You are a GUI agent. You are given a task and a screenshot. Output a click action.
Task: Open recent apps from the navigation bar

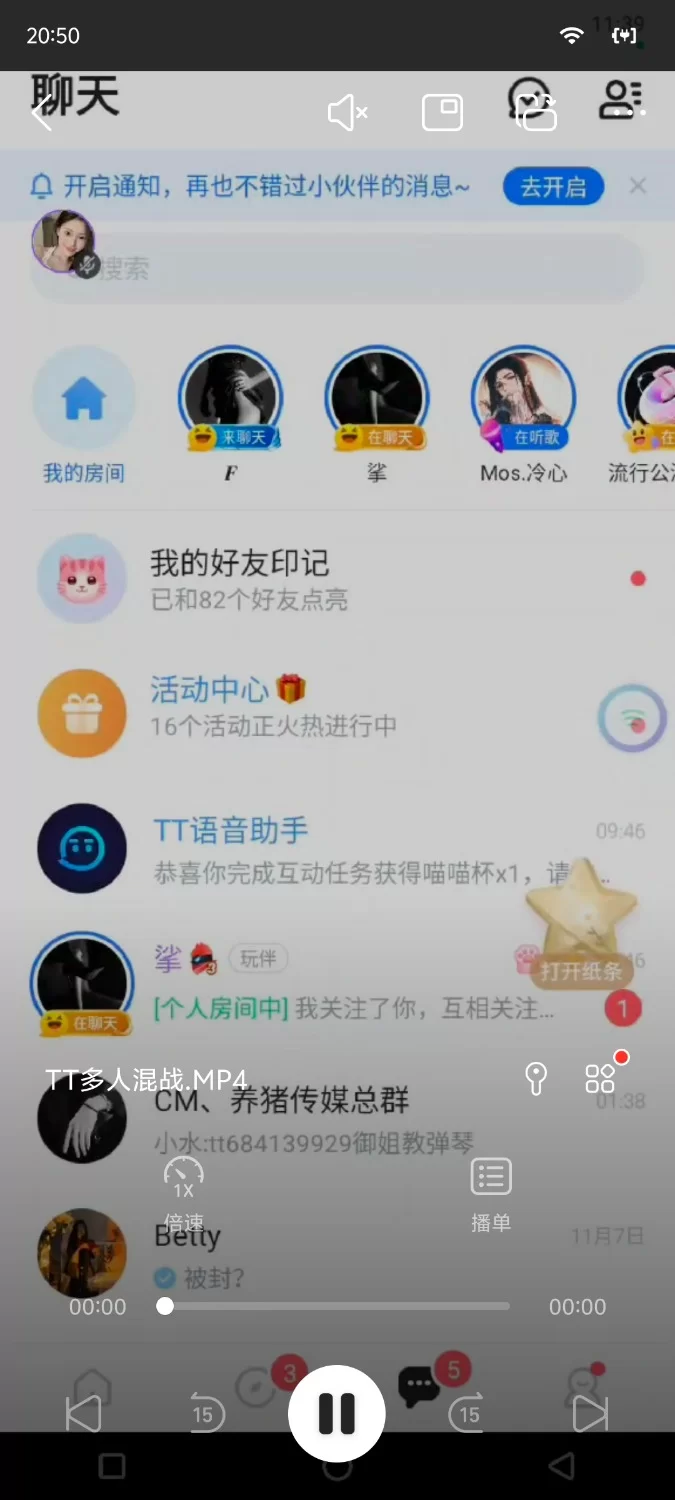tap(112, 1467)
